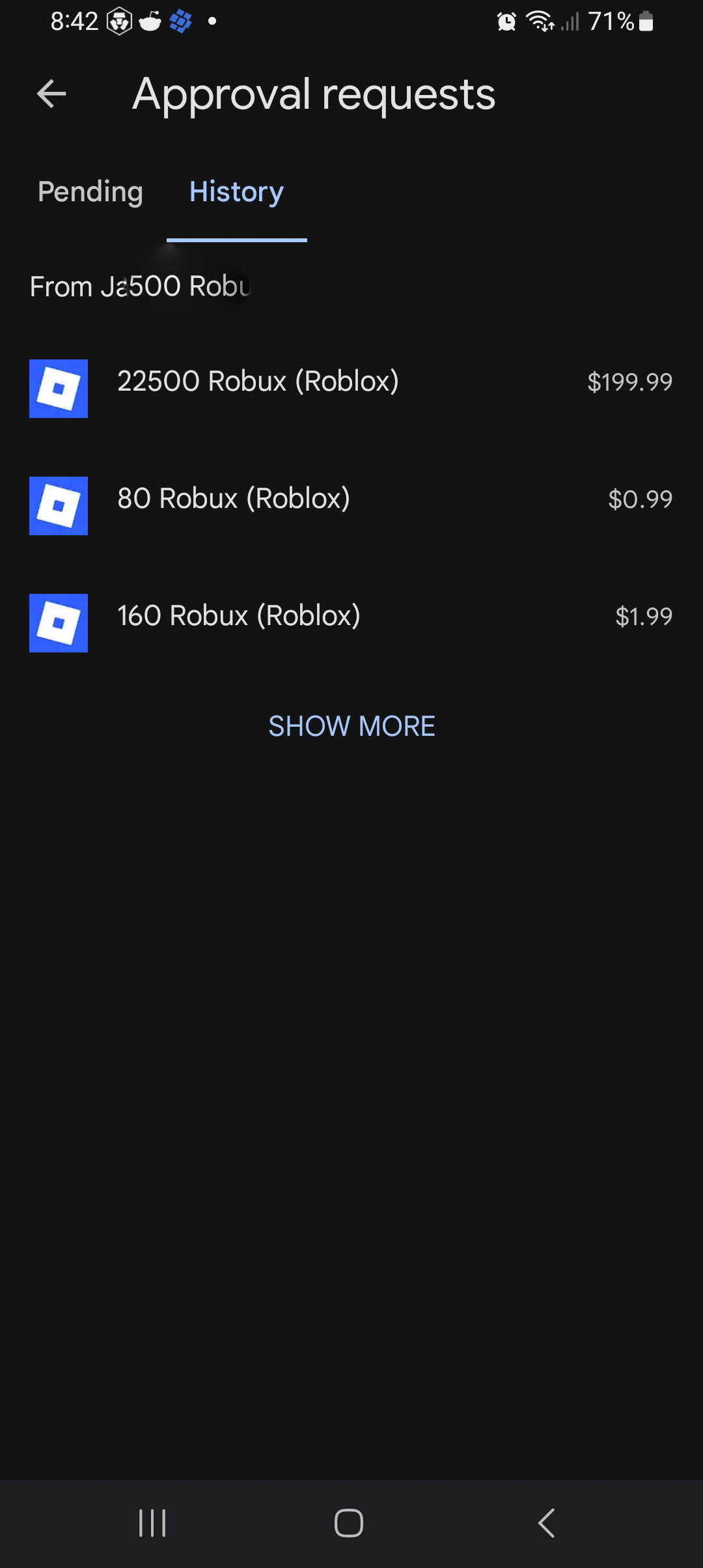Open recent apps from navigation bar
This screenshot has height=1568, width=703.
pos(152,1523)
